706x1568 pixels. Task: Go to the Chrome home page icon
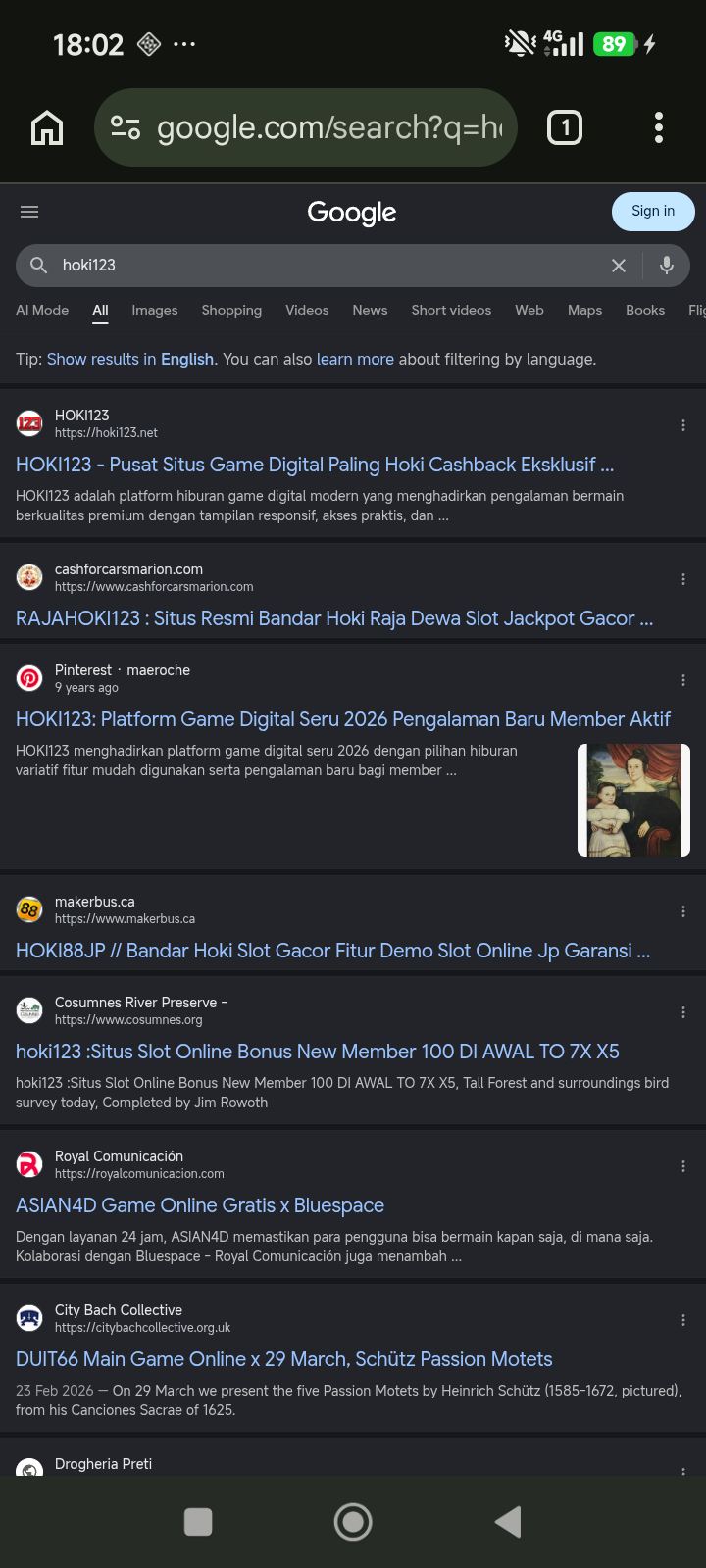click(47, 127)
